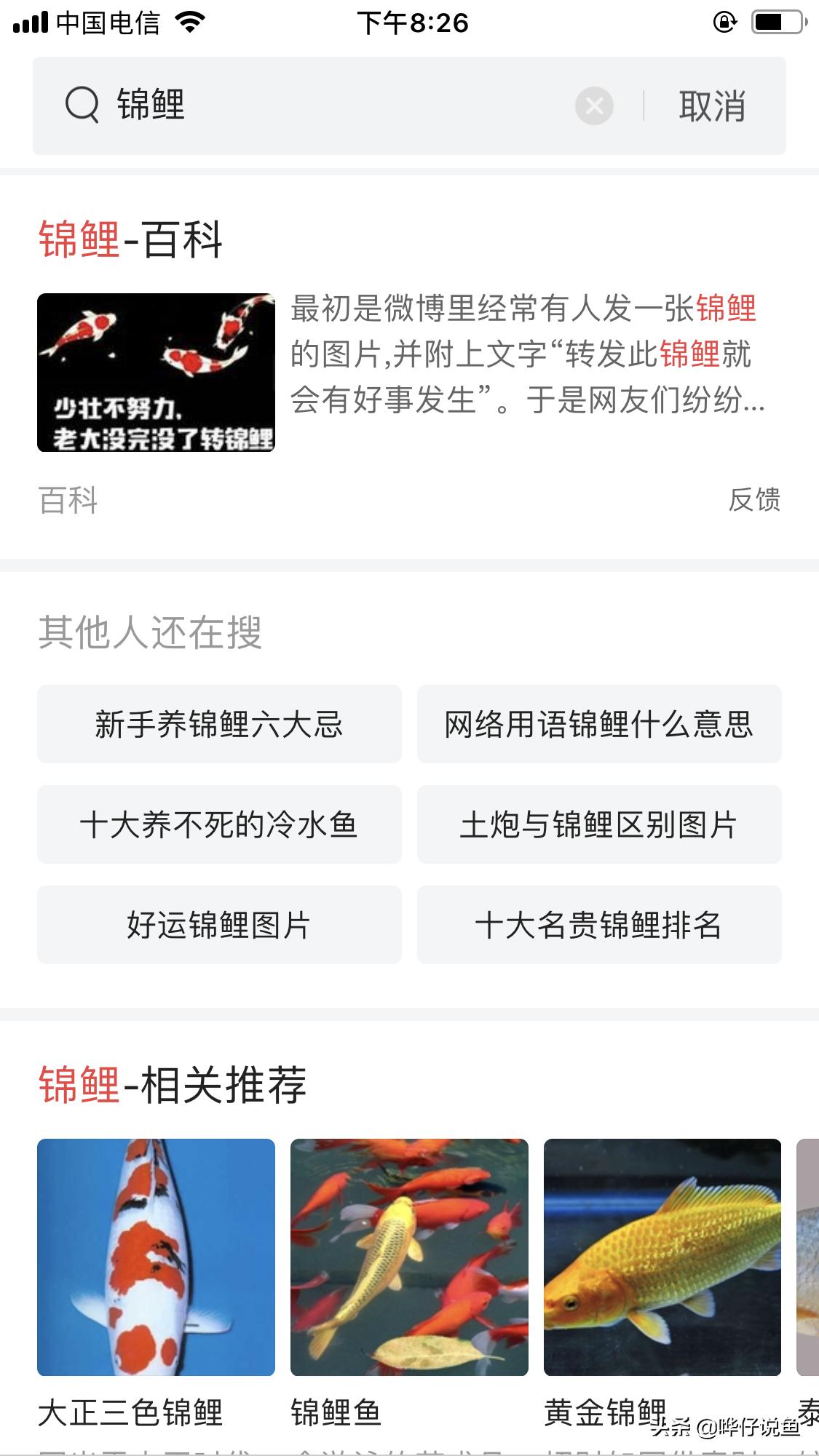Image resolution: width=819 pixels, height=1456 pixels.
Task: Tap the 十大养不死的冷水鱼 suggestion chip
Action: pos(218,824)
